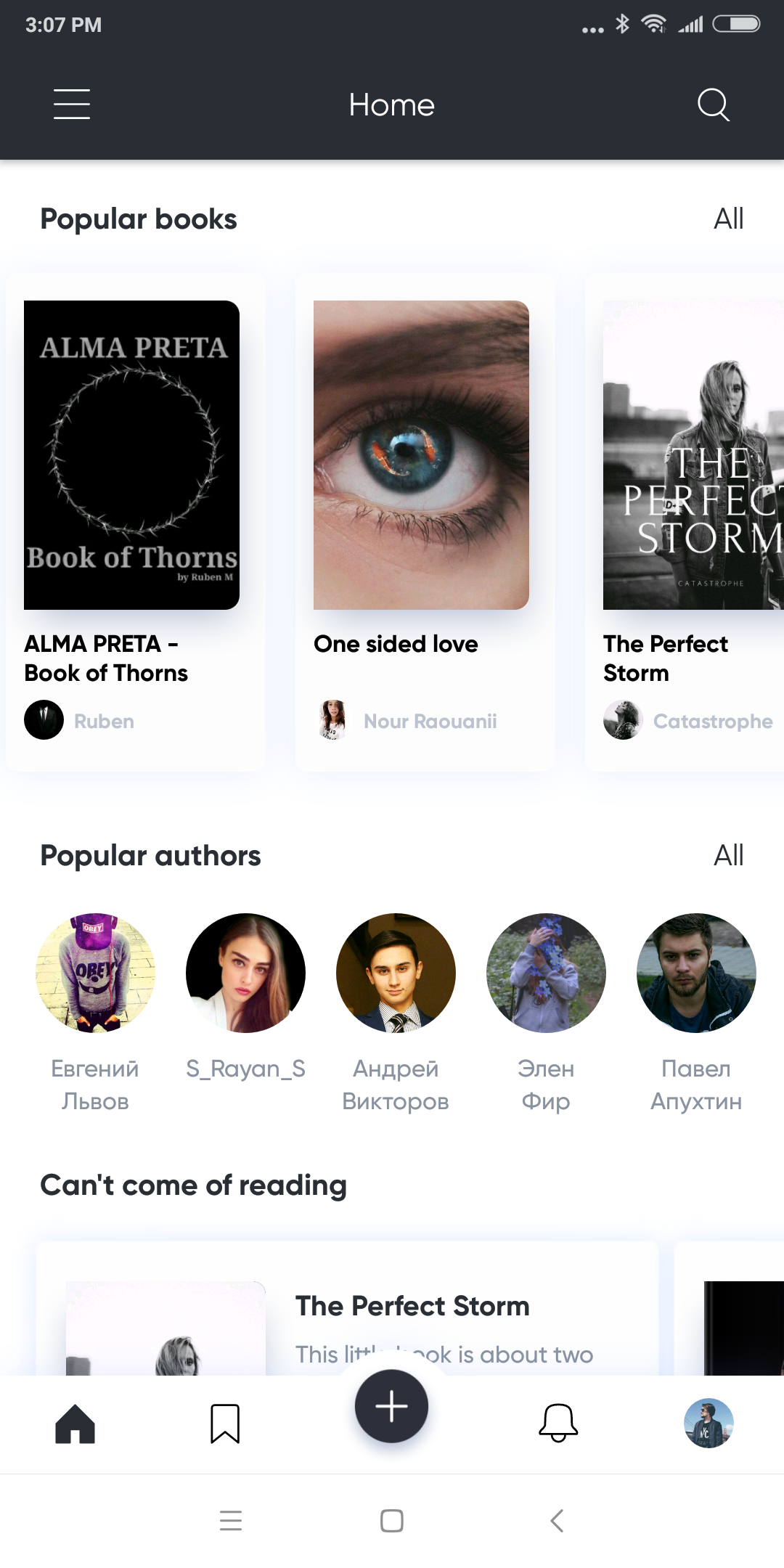Image resolution: width=784 pixels, height=1568 pixels.
Task: Tap the plus button to add new content
Action: (391, 1405)
